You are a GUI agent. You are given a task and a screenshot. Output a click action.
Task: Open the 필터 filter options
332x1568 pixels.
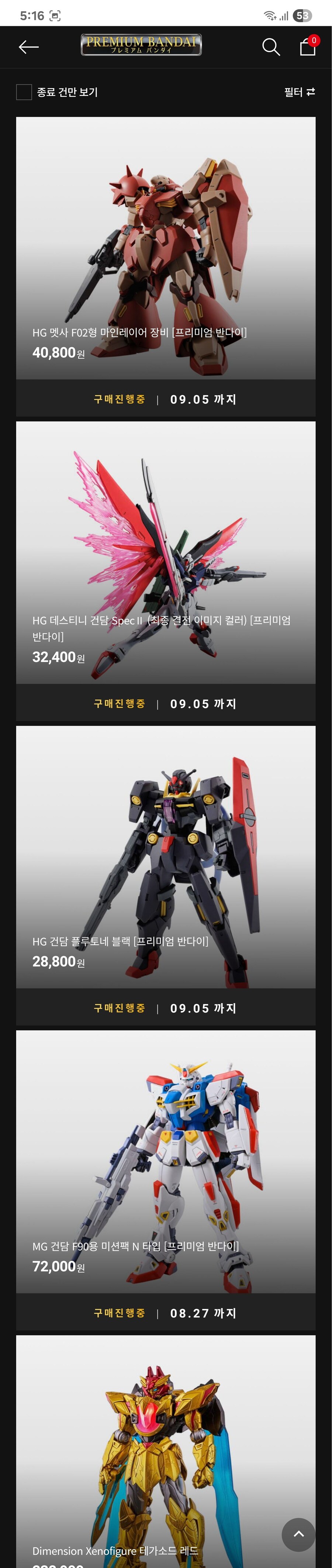tap(299, 92)
